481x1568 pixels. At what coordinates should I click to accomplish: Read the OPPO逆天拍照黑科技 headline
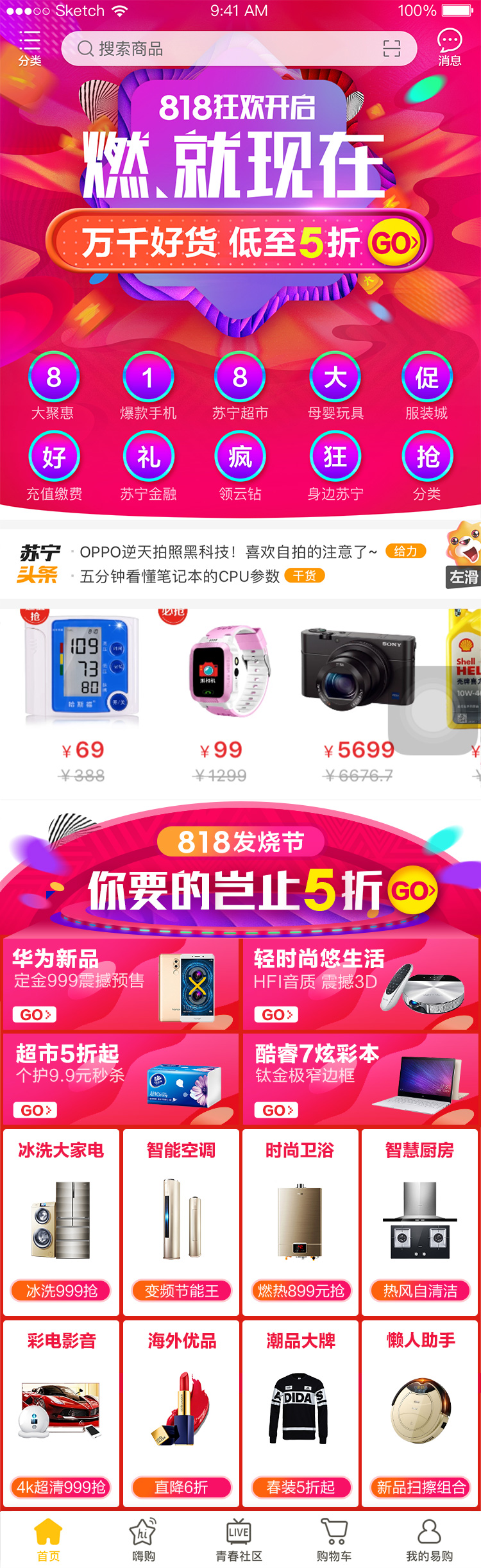(228, 552)
